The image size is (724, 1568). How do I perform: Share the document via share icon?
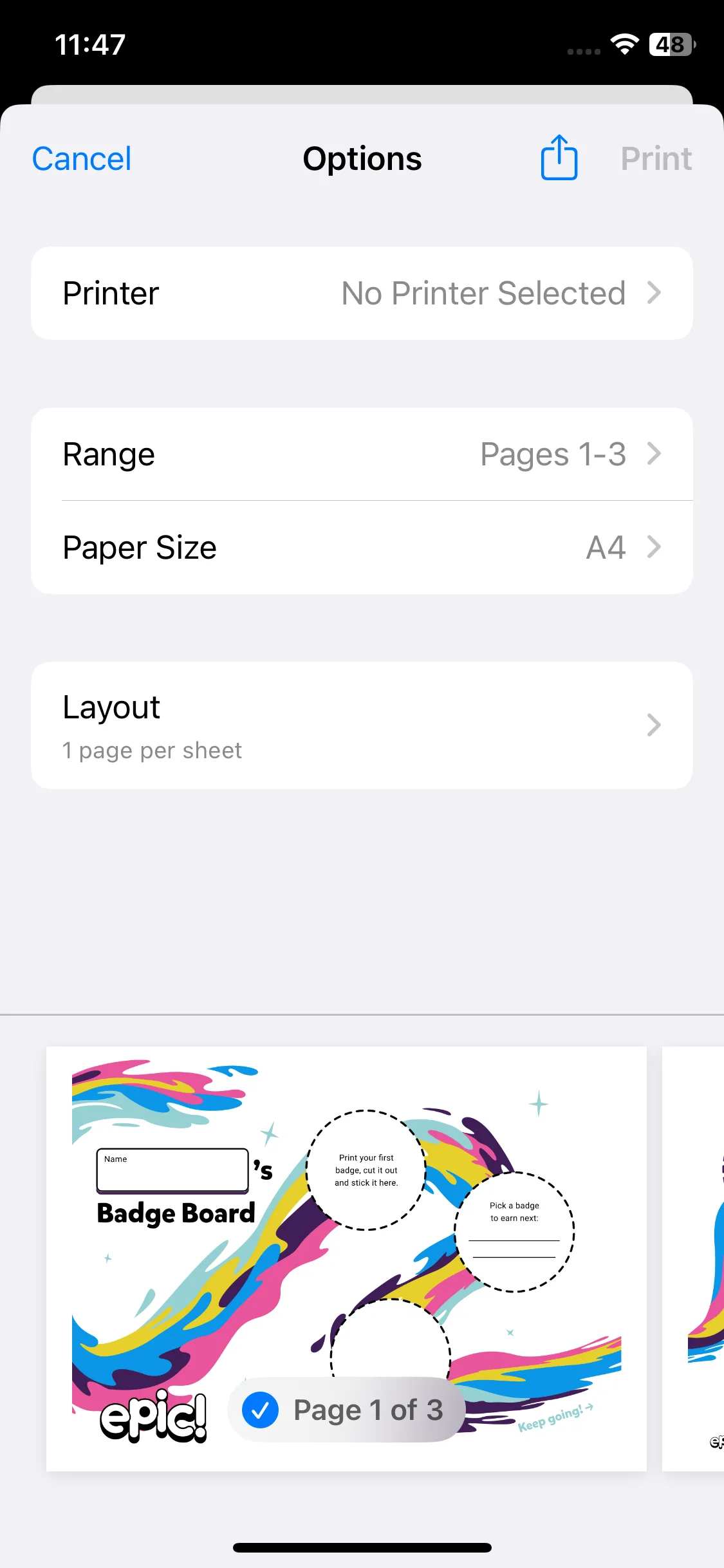pos(559,158)
